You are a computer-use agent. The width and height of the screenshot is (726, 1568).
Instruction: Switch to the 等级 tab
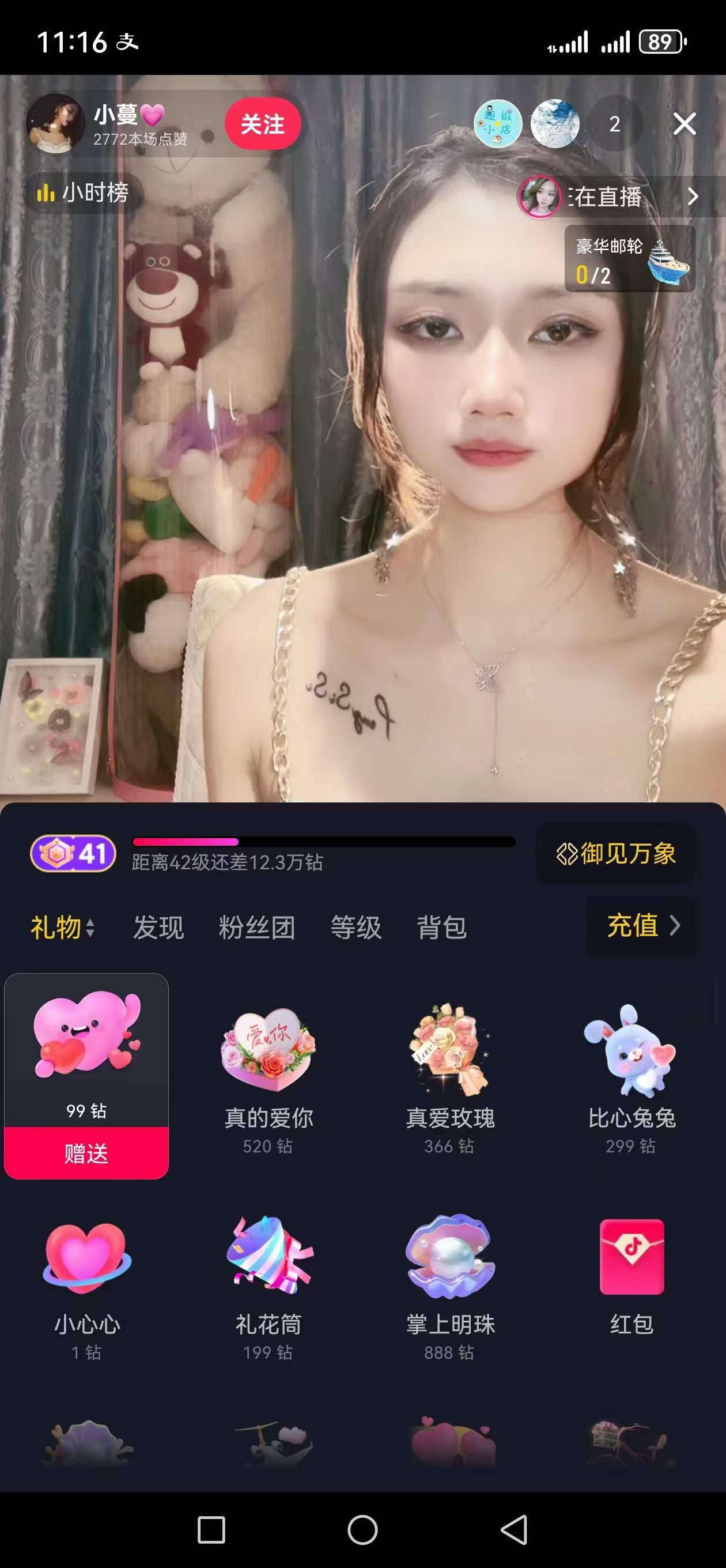(356, 928)
